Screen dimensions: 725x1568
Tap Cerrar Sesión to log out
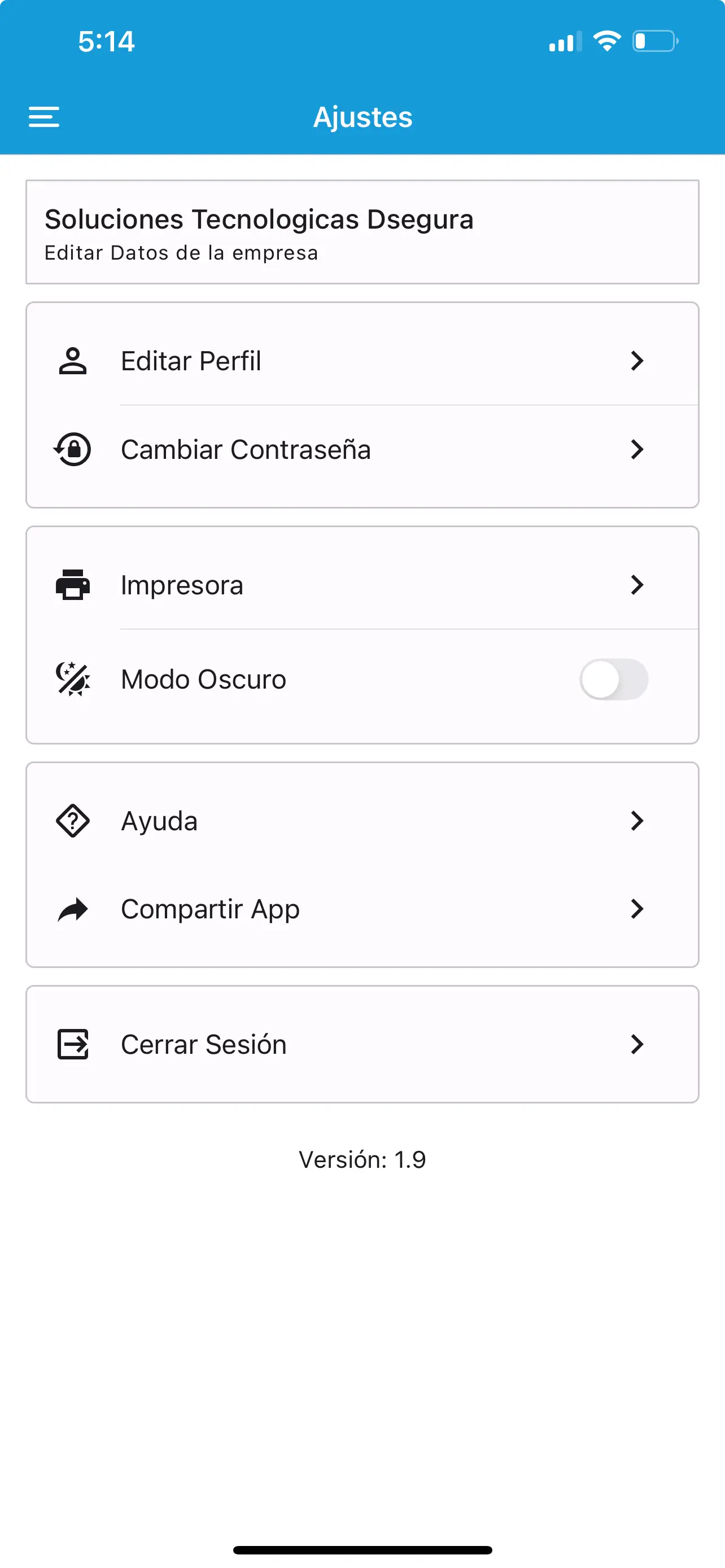click(x=362, y=1045)
